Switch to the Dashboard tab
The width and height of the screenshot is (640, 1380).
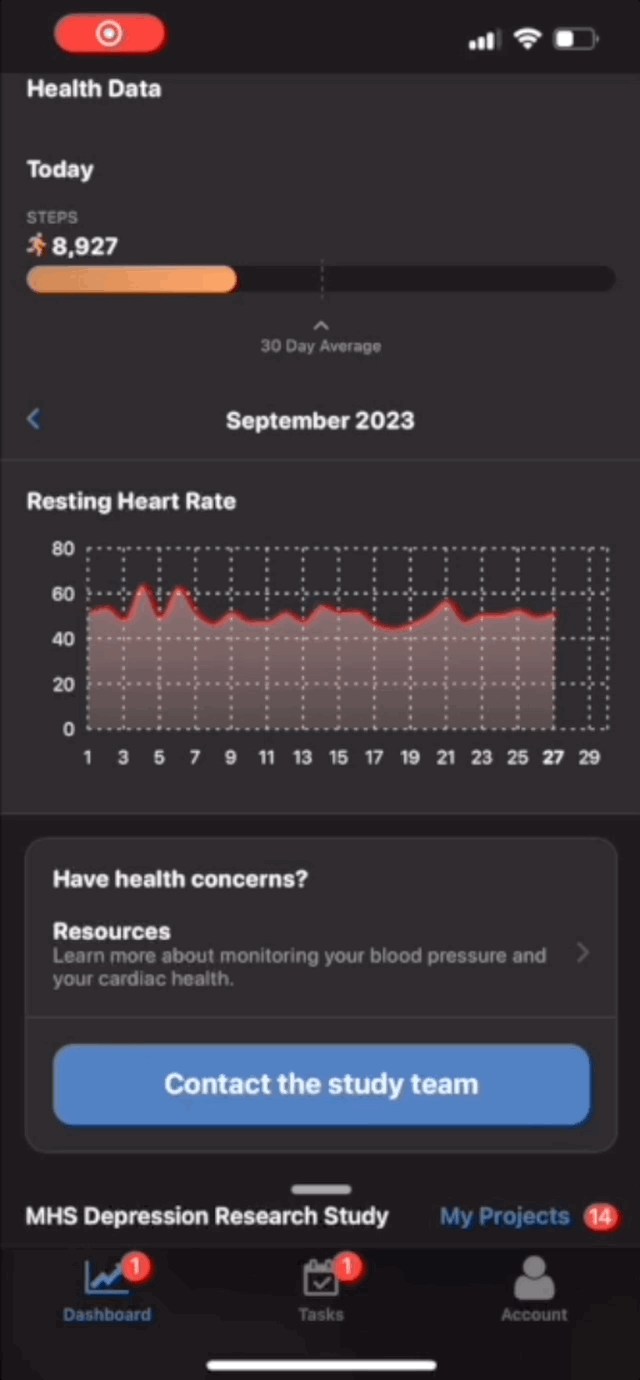[x=107, y=1290]
